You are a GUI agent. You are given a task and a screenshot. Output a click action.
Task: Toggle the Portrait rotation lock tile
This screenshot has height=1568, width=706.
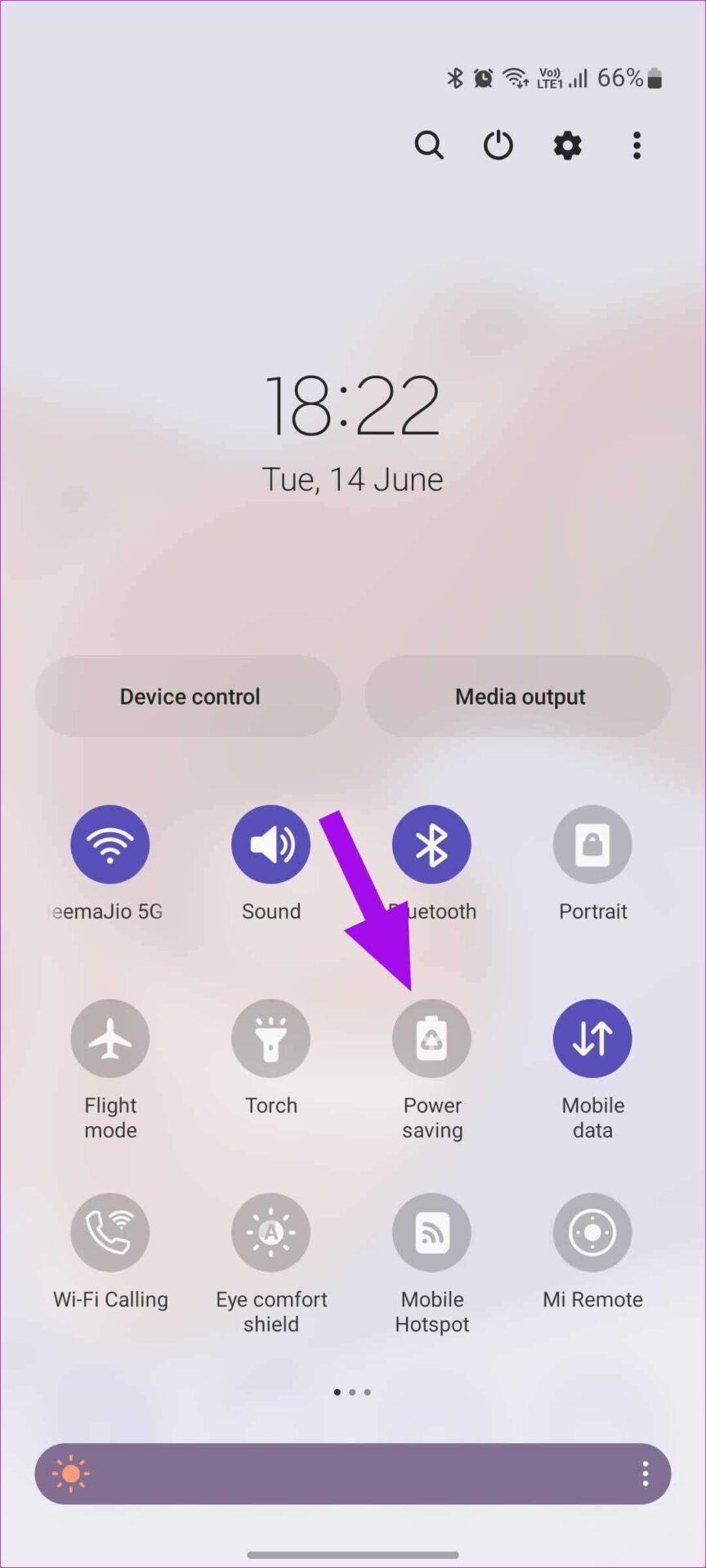coord(592,844)
